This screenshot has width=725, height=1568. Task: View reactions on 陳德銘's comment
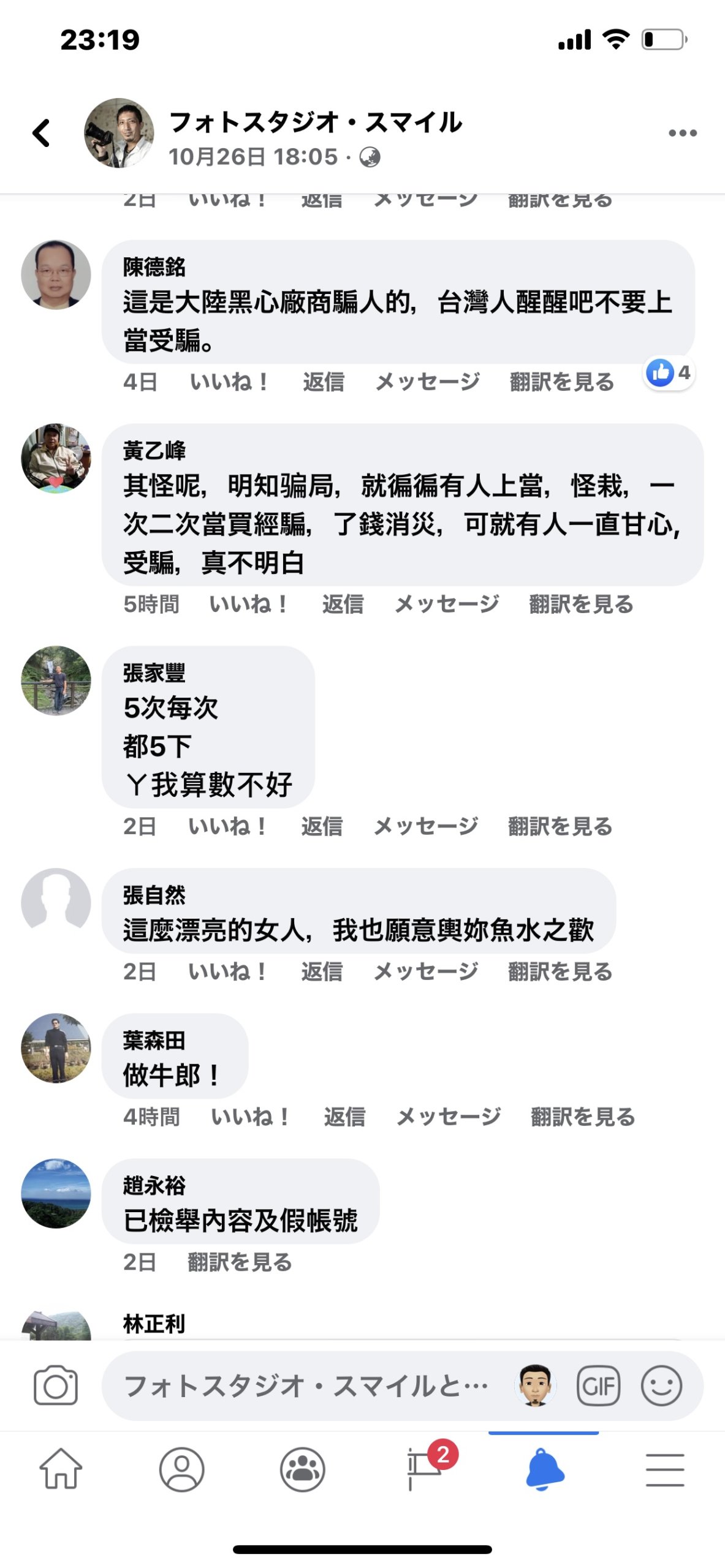coord(669,372)
